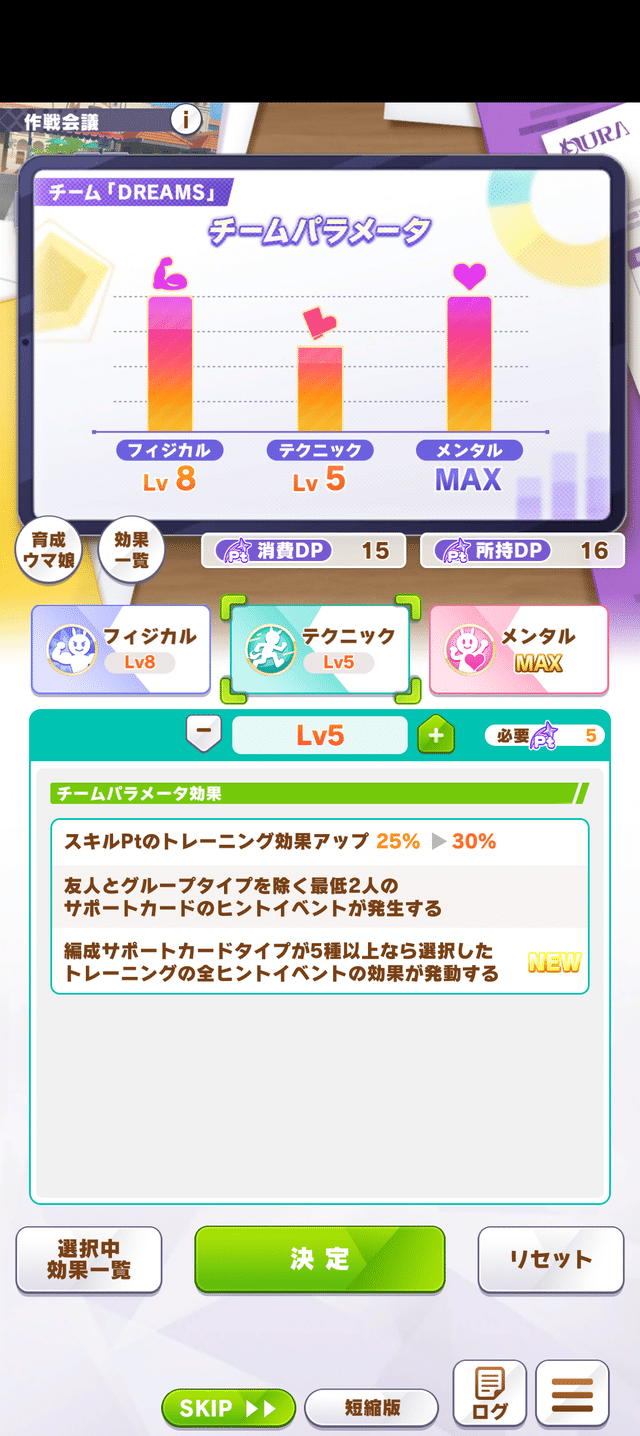640x1436 pixels.
Task: Increase level with the green plus button
Action: [436, 735]
